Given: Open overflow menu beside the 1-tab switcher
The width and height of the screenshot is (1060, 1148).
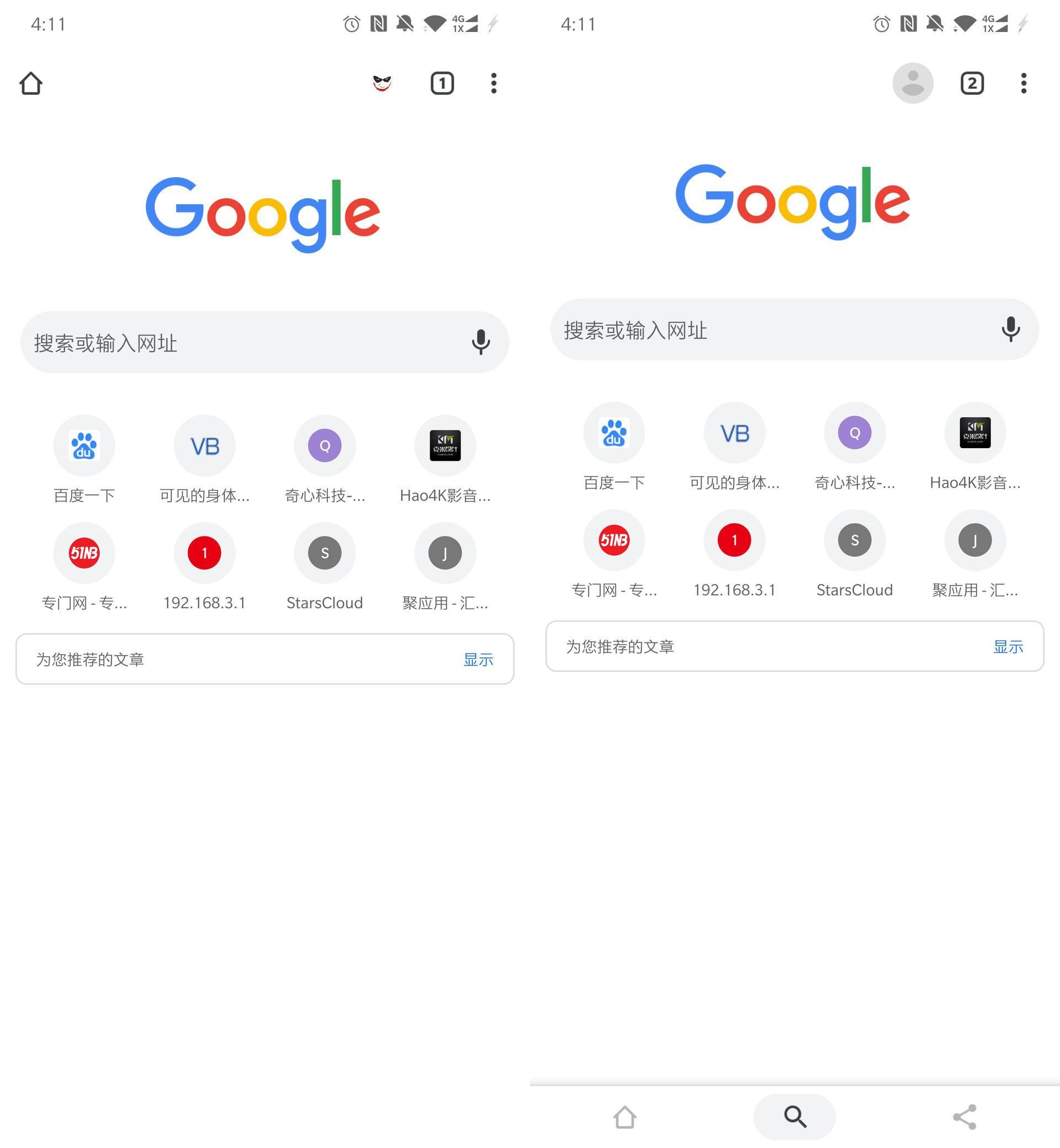Looking at the screenshot, I should click(494, 83).
